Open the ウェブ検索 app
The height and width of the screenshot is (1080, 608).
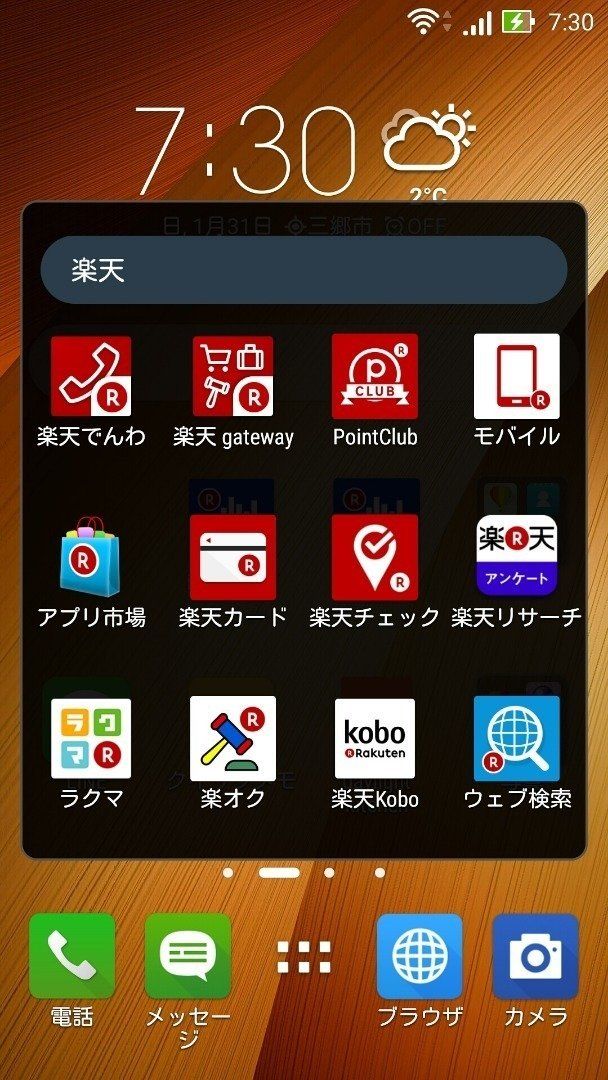[x=517, y=739]
